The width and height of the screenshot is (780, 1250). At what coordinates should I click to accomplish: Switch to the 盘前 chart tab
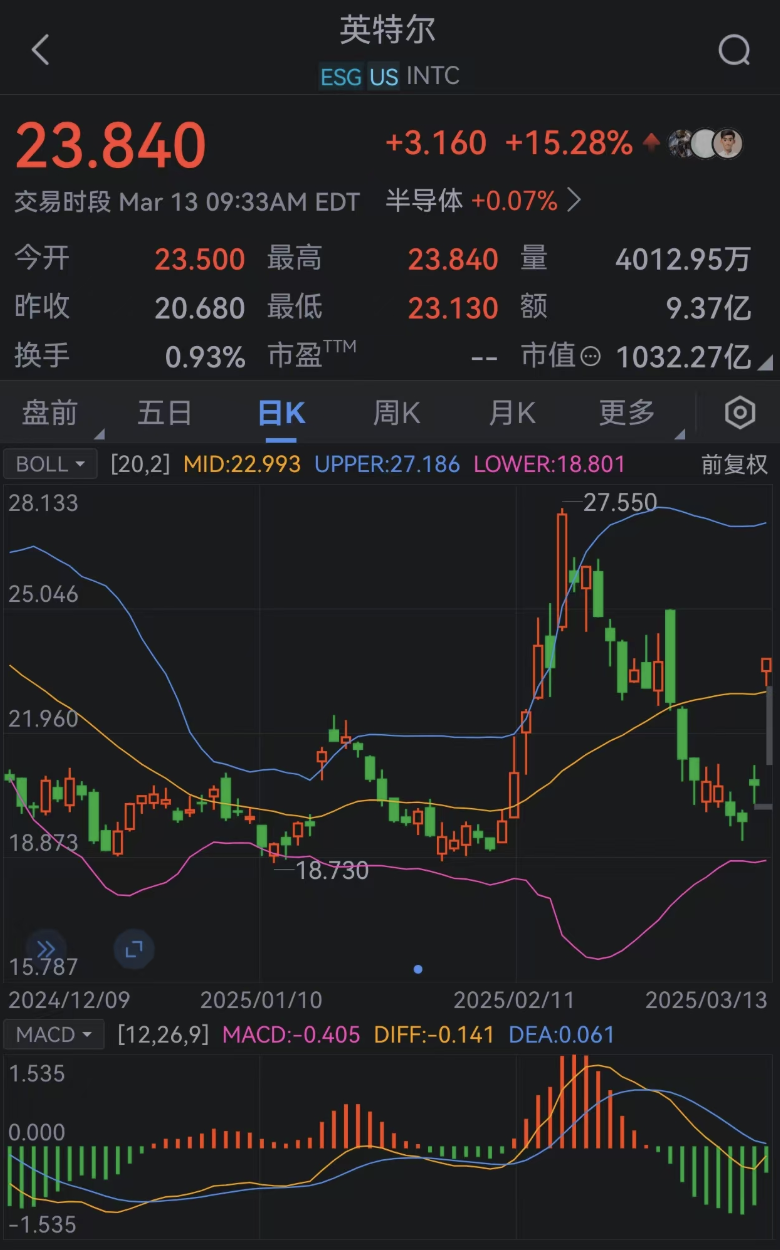point(50,412)
